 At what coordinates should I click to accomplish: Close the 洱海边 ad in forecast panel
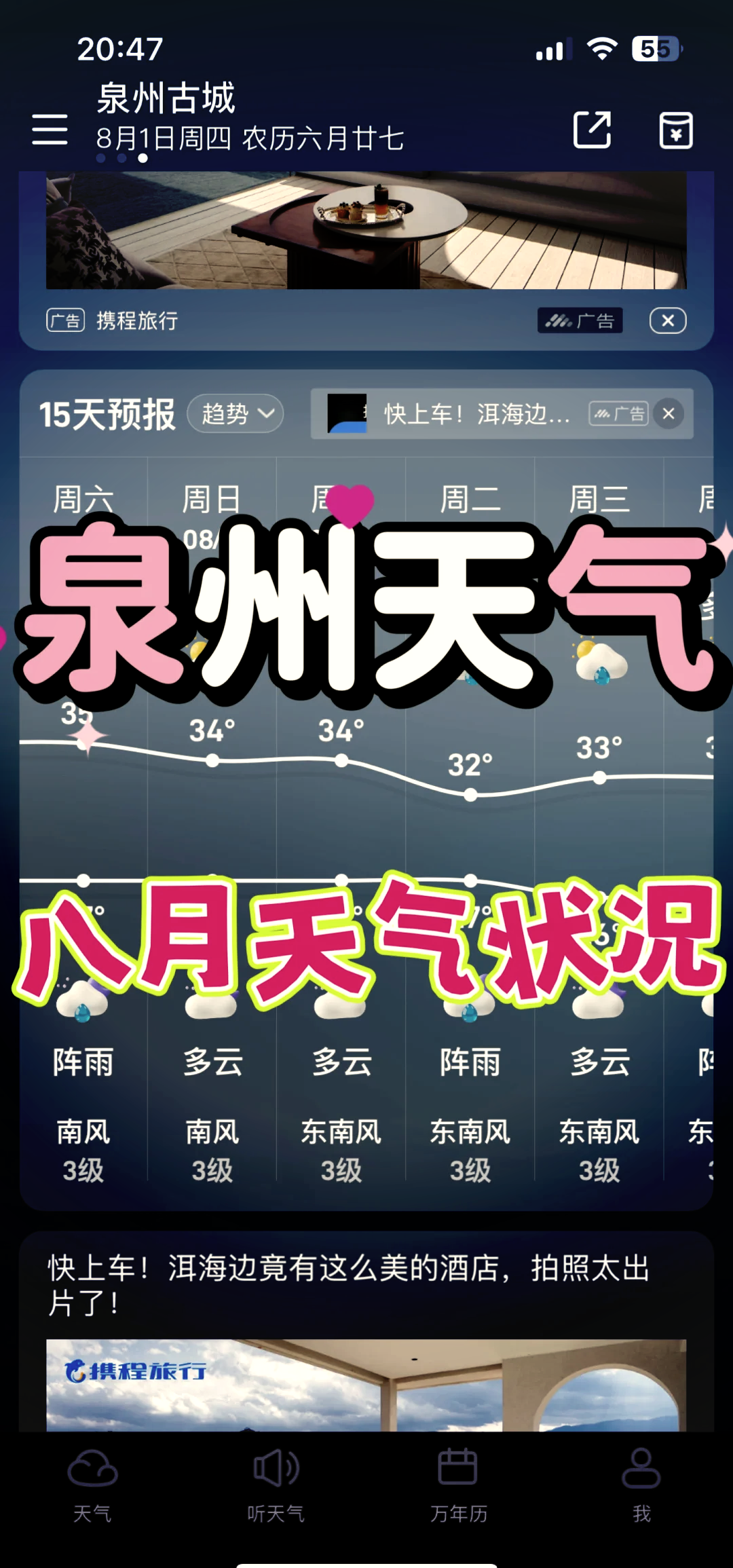tap(667, 414)
